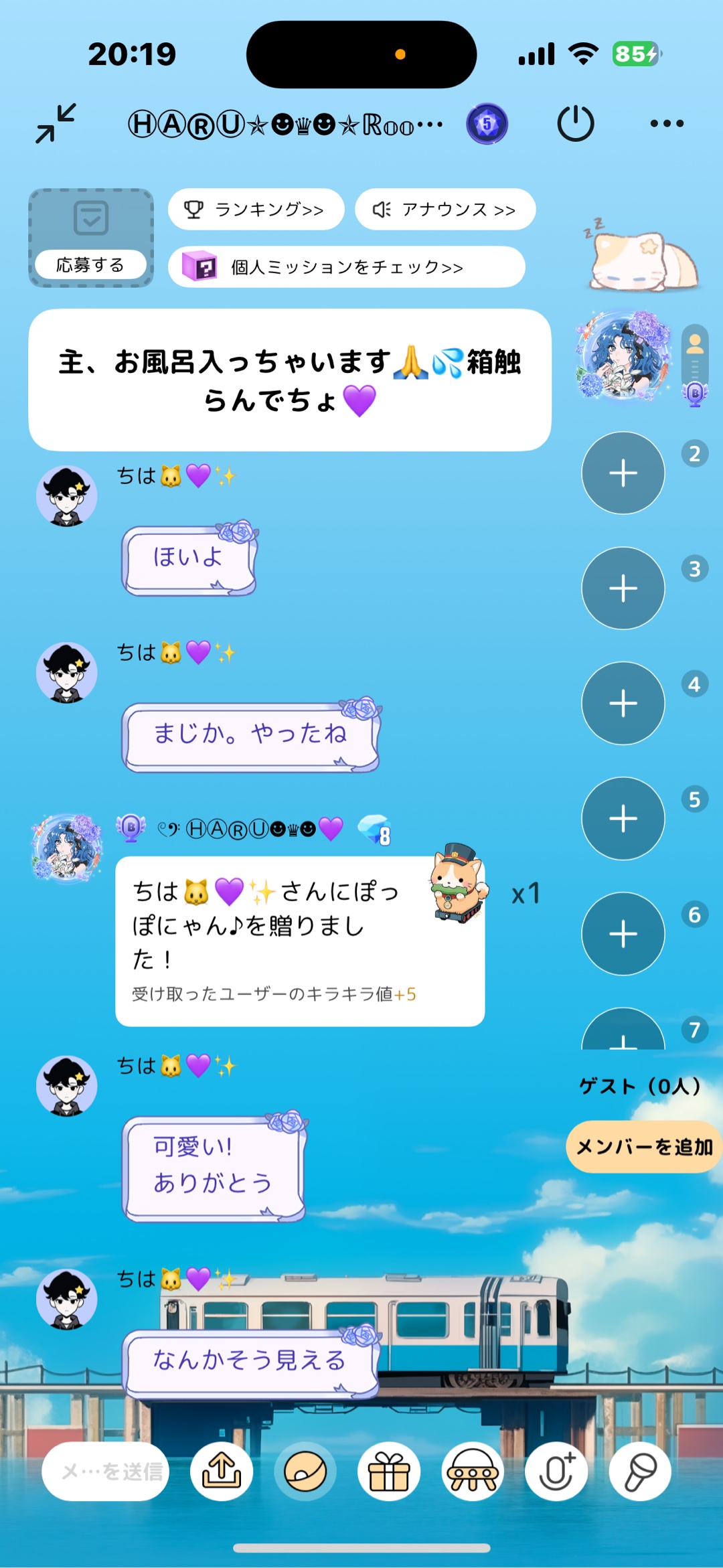Tap メンバーを追加 button

(644, 1147)
